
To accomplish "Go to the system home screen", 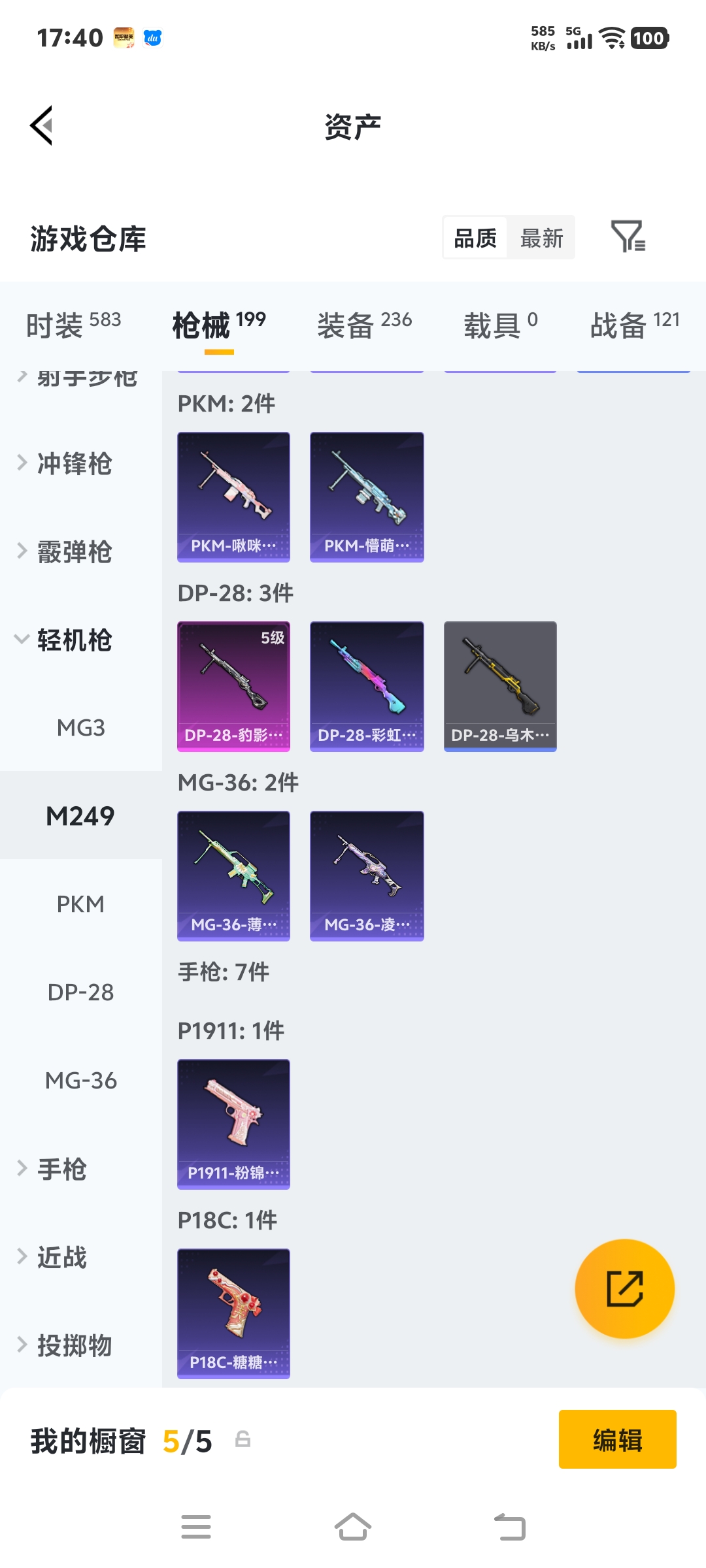I will [x=353, y=1527].
